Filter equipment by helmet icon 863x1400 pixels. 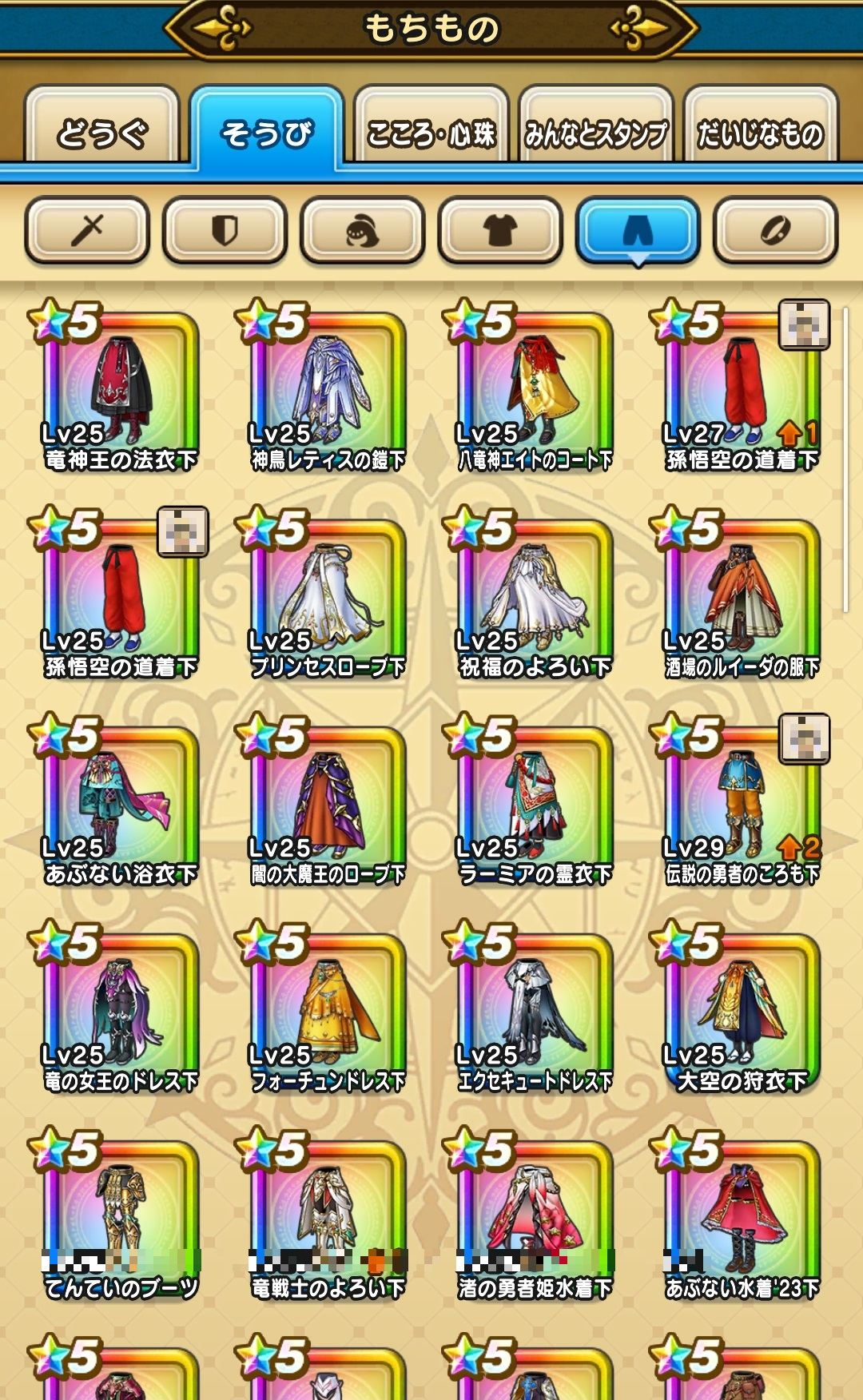362,231
